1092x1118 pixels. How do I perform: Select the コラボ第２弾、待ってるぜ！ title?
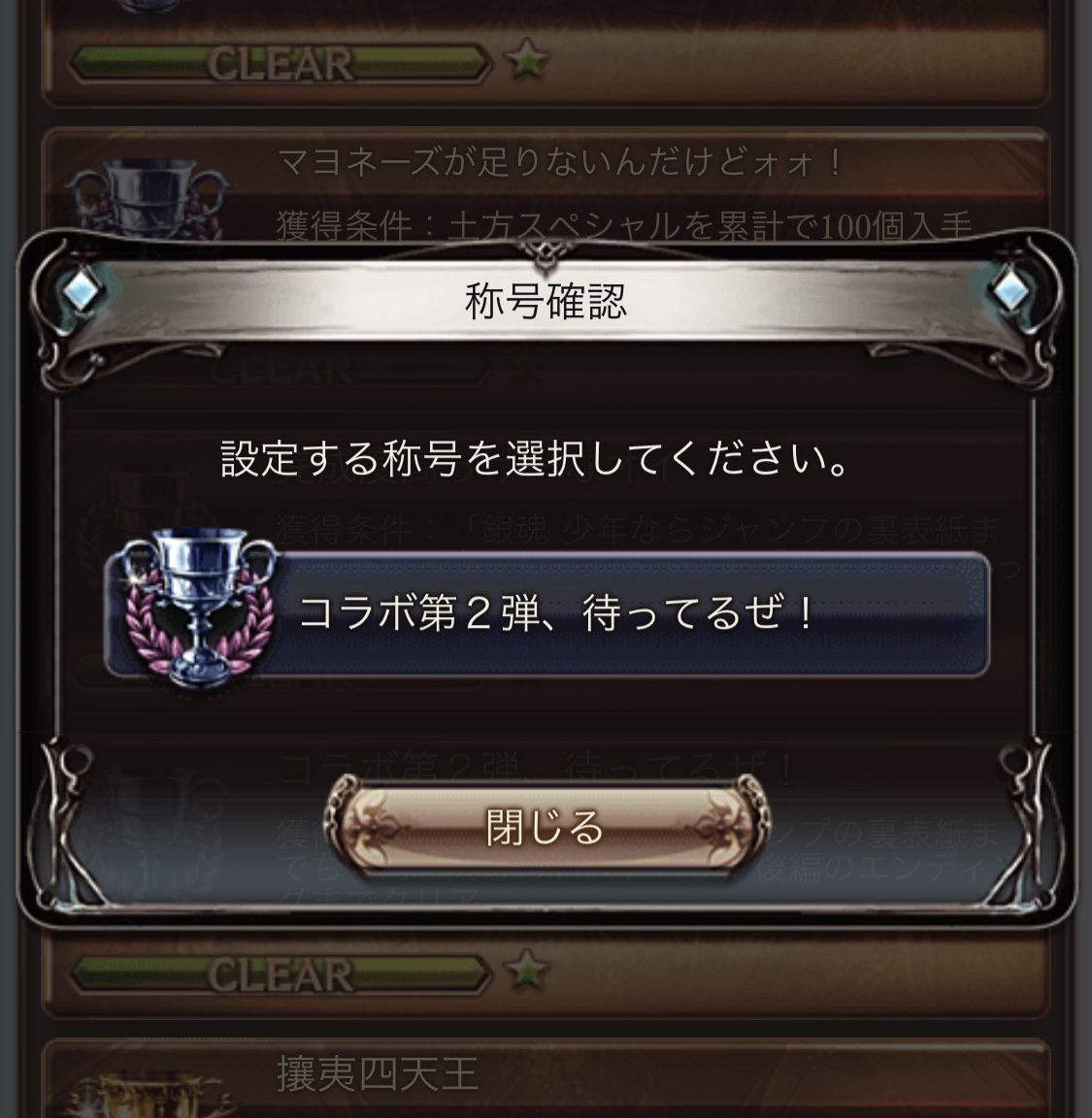547,614
